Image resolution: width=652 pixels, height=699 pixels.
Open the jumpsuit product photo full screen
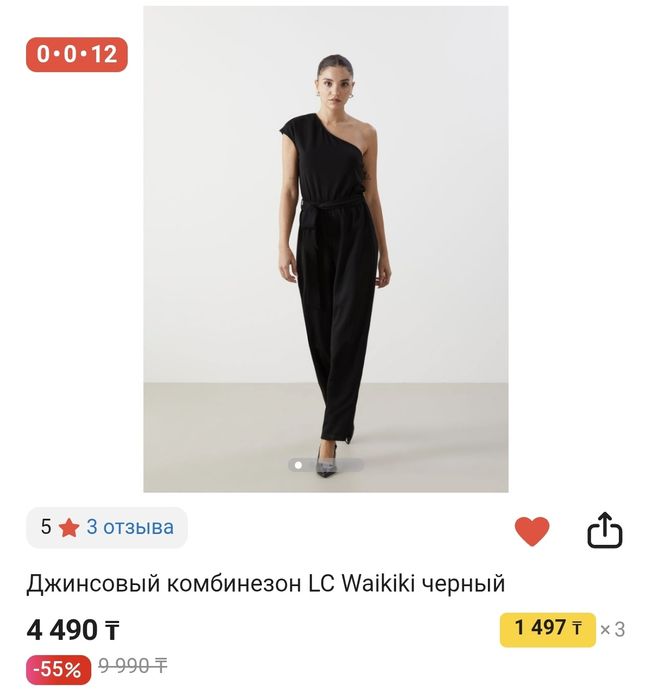pyautogui.click(x=325, y=250)
